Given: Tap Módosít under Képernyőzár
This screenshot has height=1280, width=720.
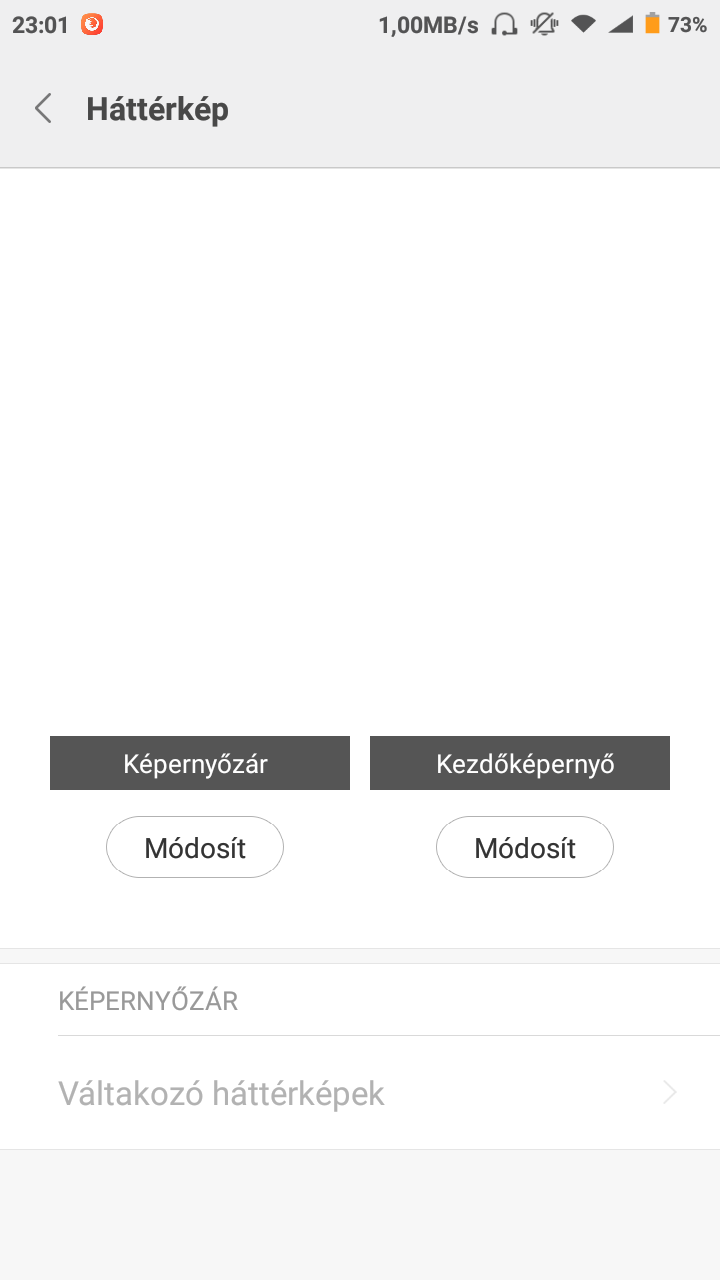Looking at the screenshot, I should click(195, 847).
